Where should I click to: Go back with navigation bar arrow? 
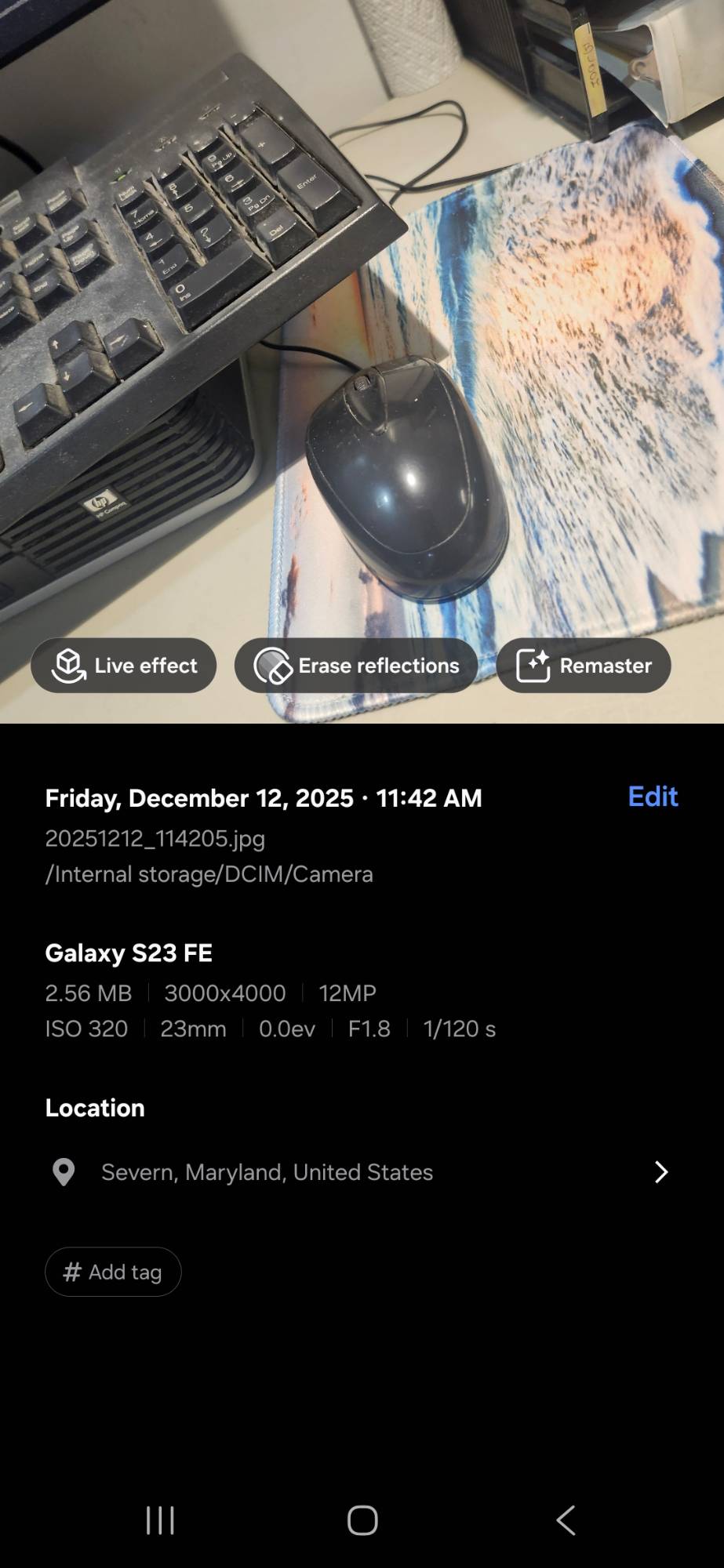click(566, 1520)
